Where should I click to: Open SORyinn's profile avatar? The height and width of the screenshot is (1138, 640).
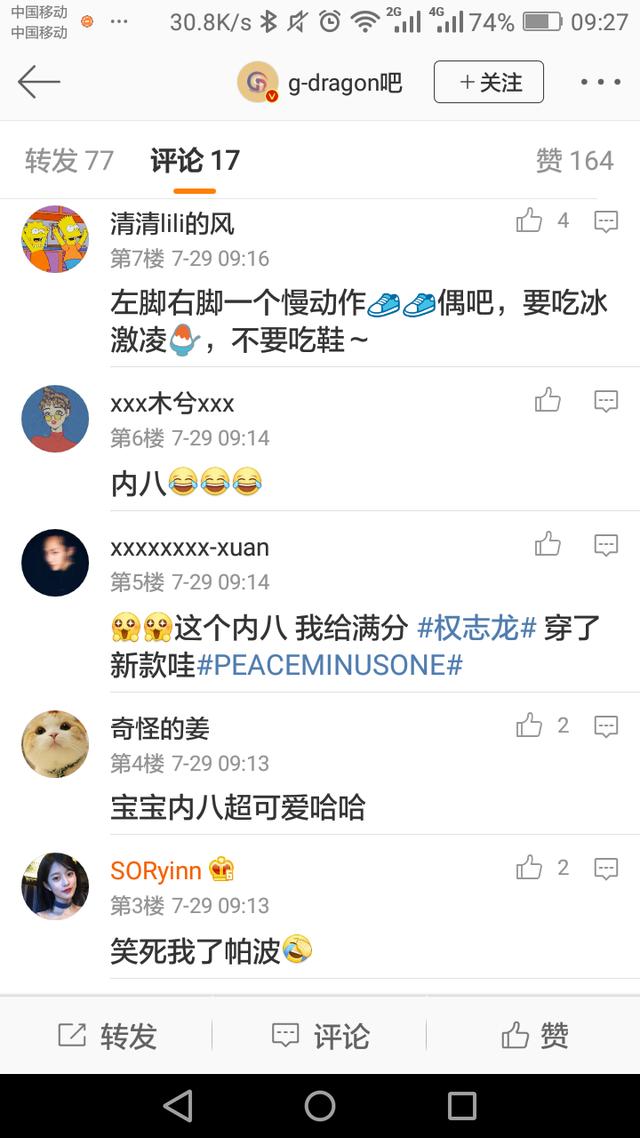click(55, 886)
